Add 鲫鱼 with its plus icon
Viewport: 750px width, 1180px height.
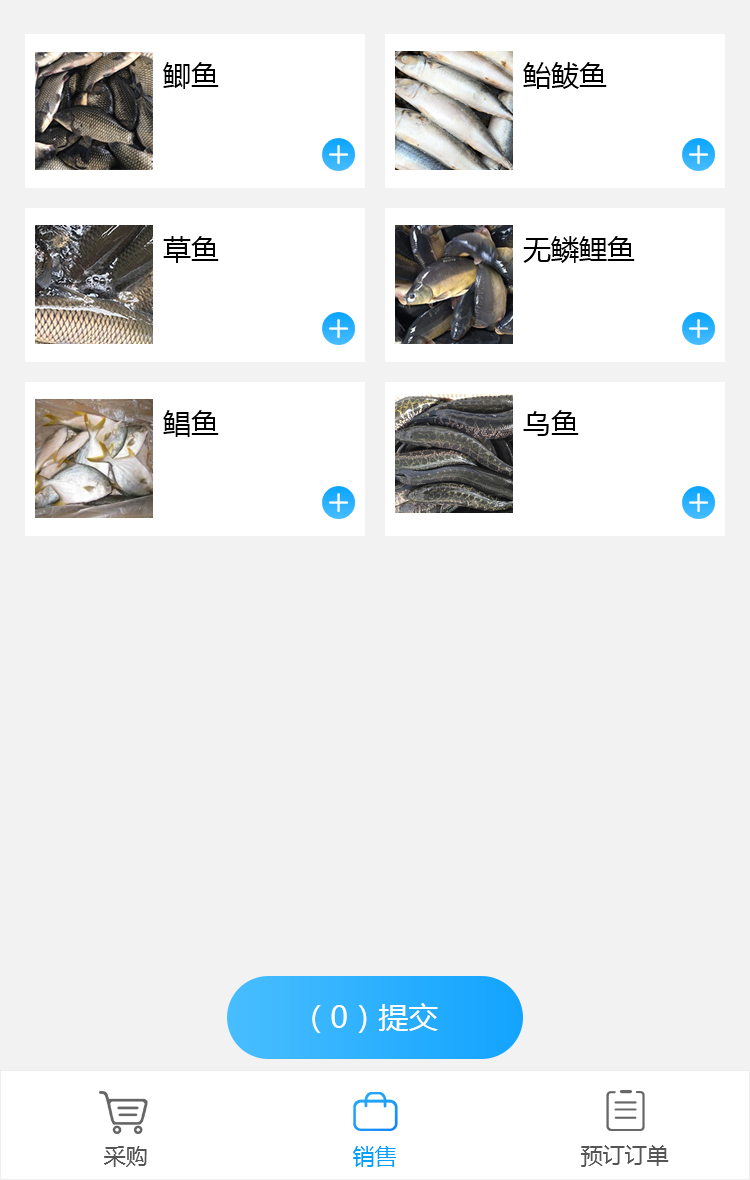pos(338,155)
